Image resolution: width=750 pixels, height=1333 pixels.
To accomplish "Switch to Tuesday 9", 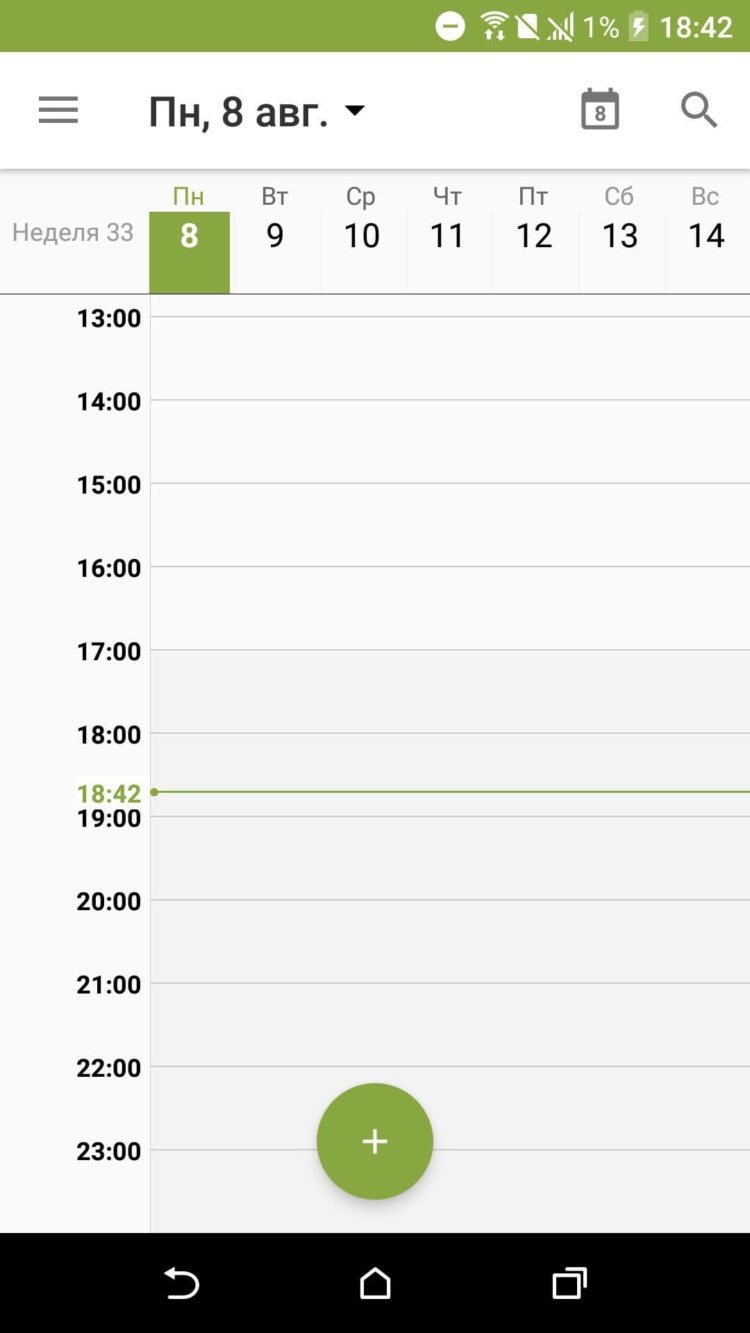I will [x=275, y=236].
